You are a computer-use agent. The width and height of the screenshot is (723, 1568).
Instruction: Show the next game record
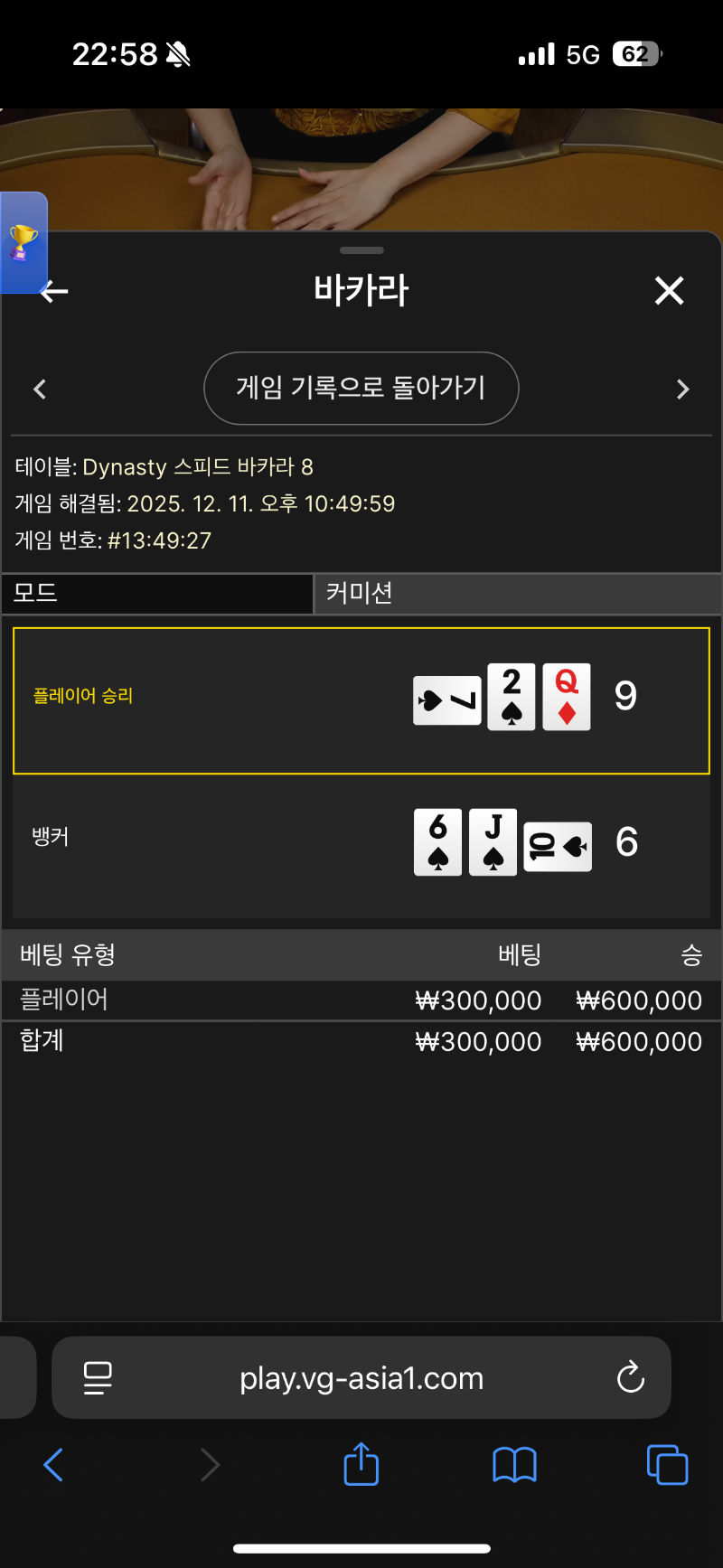(682, 390)
